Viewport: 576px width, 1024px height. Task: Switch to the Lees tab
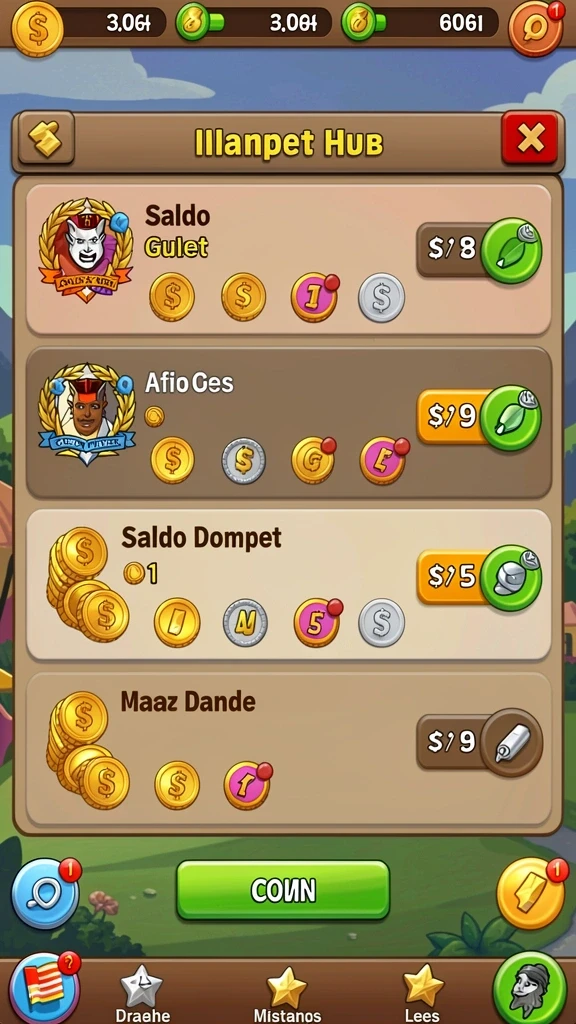click(423, 994)
